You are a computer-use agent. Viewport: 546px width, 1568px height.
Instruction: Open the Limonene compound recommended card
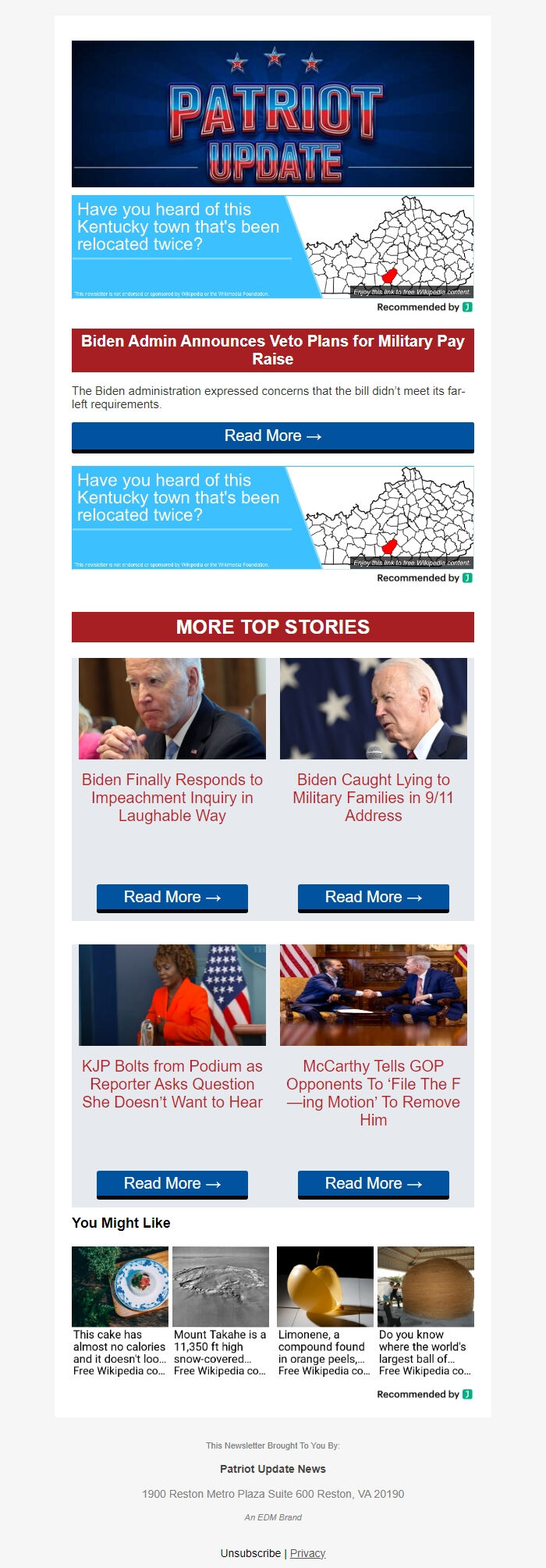click(325, 1311)
